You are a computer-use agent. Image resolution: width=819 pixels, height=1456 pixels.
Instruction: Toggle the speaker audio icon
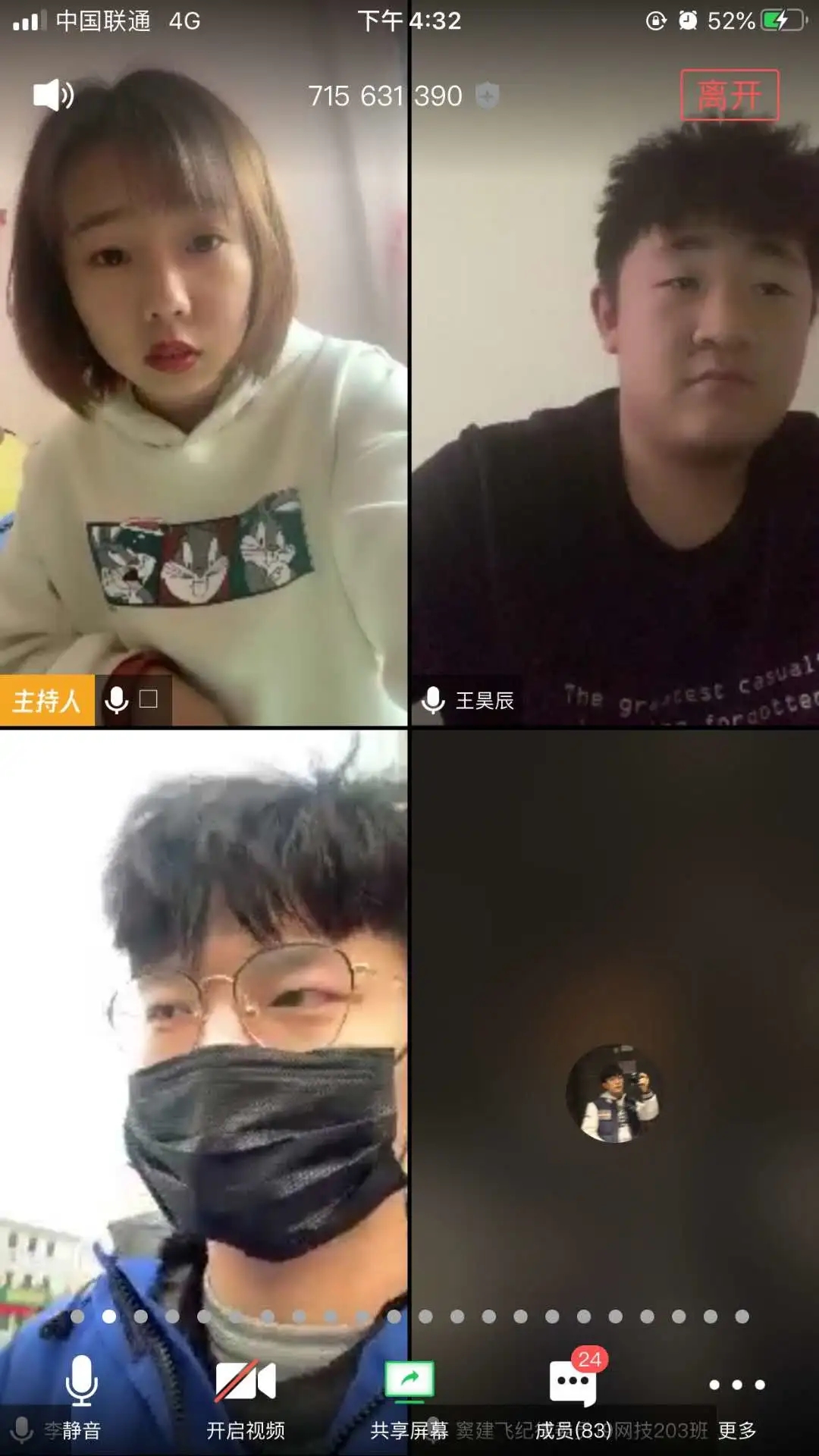pyautogui.click(x=53, y=96)
